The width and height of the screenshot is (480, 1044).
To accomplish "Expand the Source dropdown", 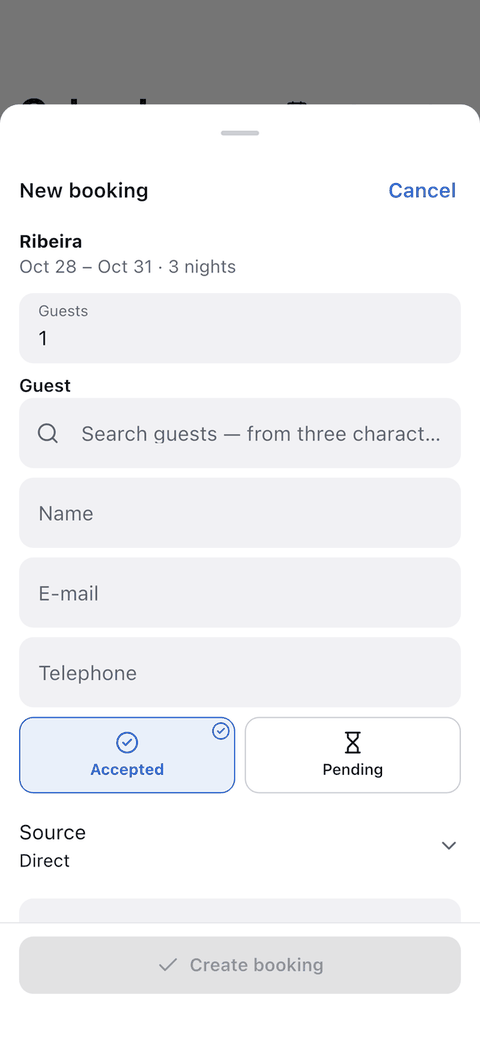I will (240, 846).
